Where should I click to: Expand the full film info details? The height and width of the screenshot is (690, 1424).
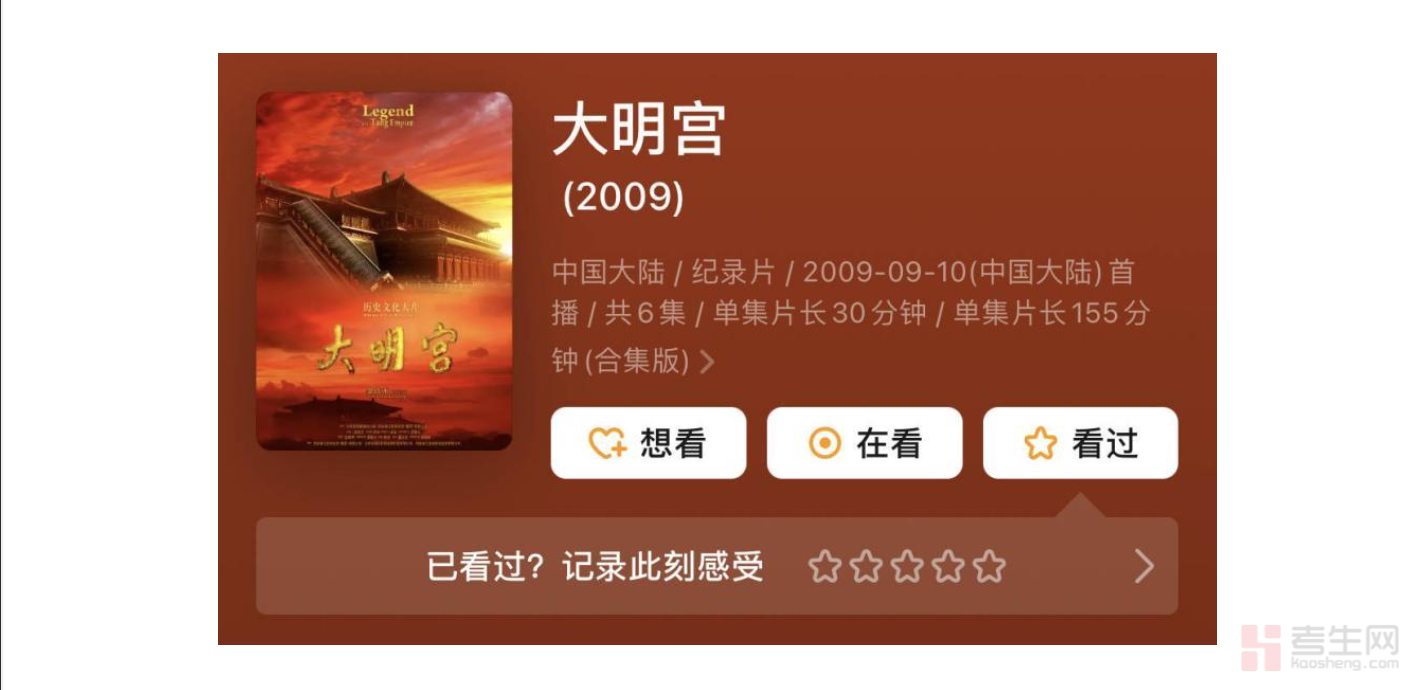coord(707,361)
